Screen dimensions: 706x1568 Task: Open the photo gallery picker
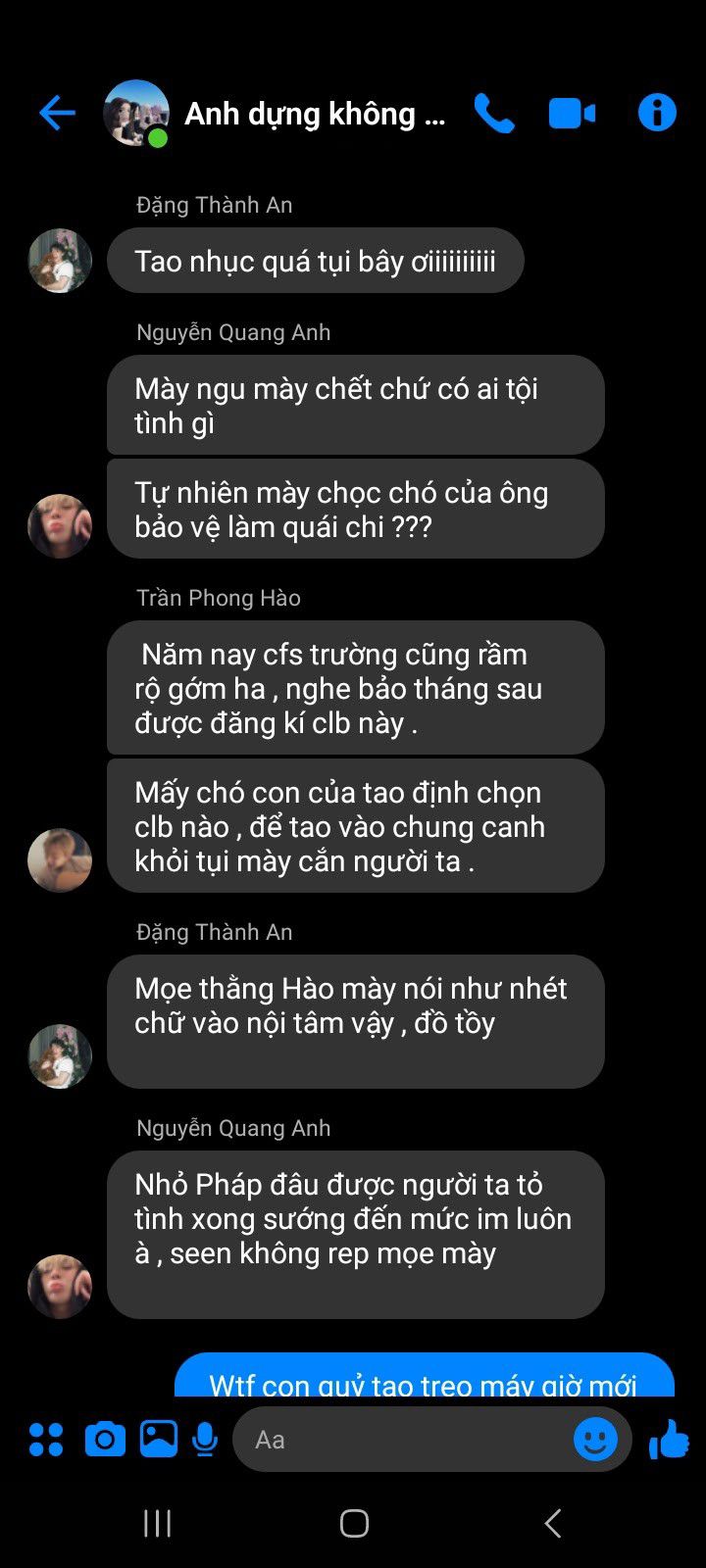[158, 1439]
